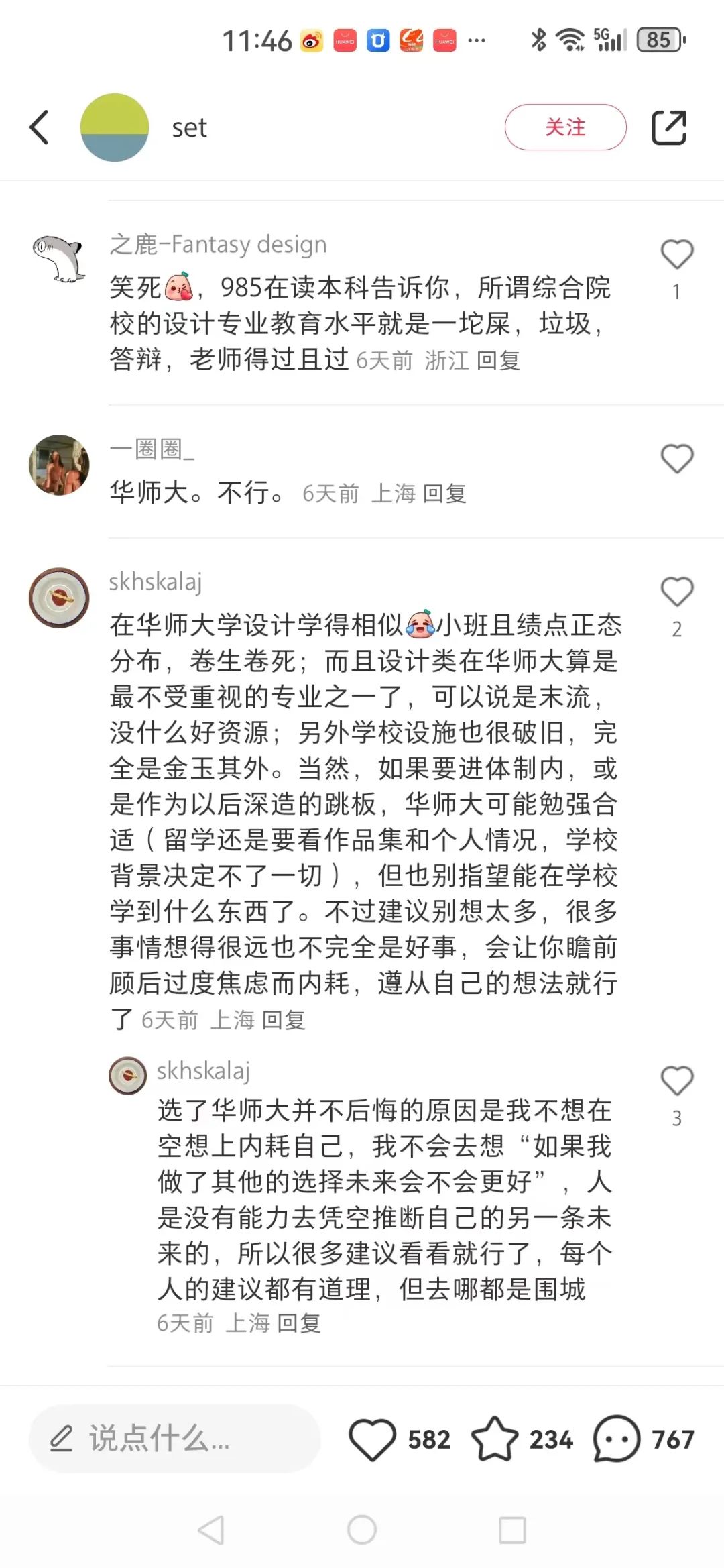Screen dimensions: 724x1568
Task: Like skhskalaj's nested reply with 3 likes
Action: pyautogui.click(x=676, y=1081)
